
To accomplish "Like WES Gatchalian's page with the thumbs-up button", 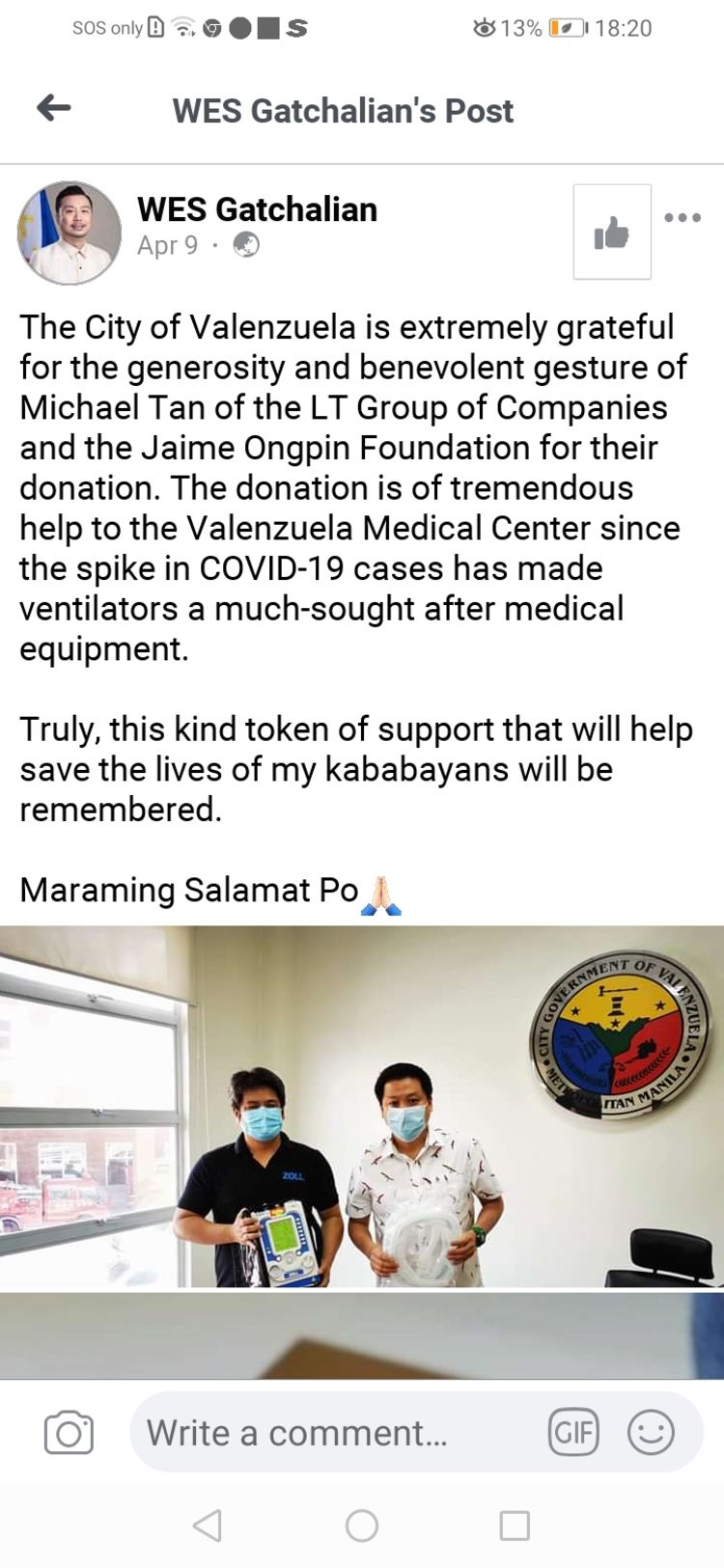I will point(612,232).
